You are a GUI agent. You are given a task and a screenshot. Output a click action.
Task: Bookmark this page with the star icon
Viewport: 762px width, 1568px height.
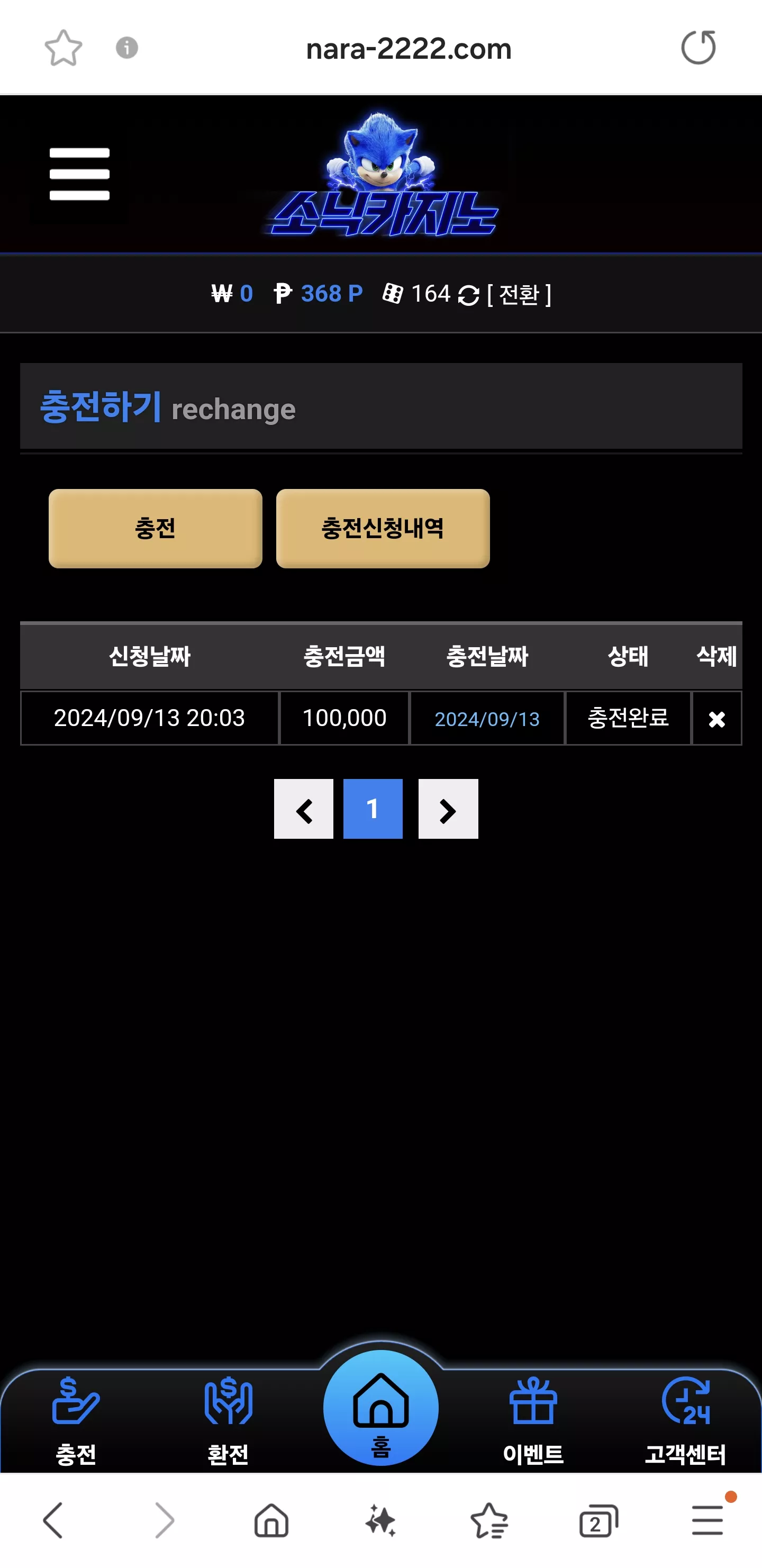(63, 48)
